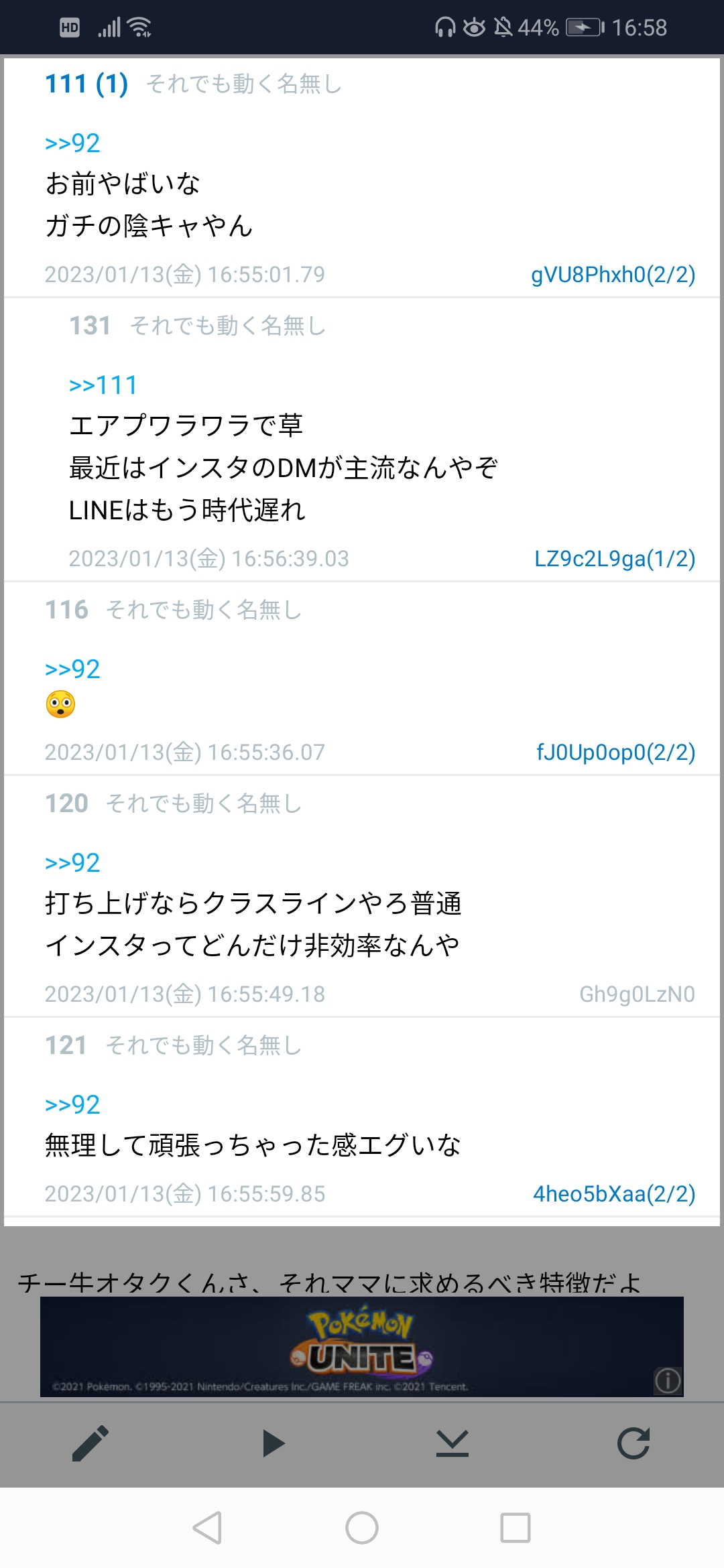Tap the pencil icon to write a post
724x1568 pixels.
(x=90, y=1443)
